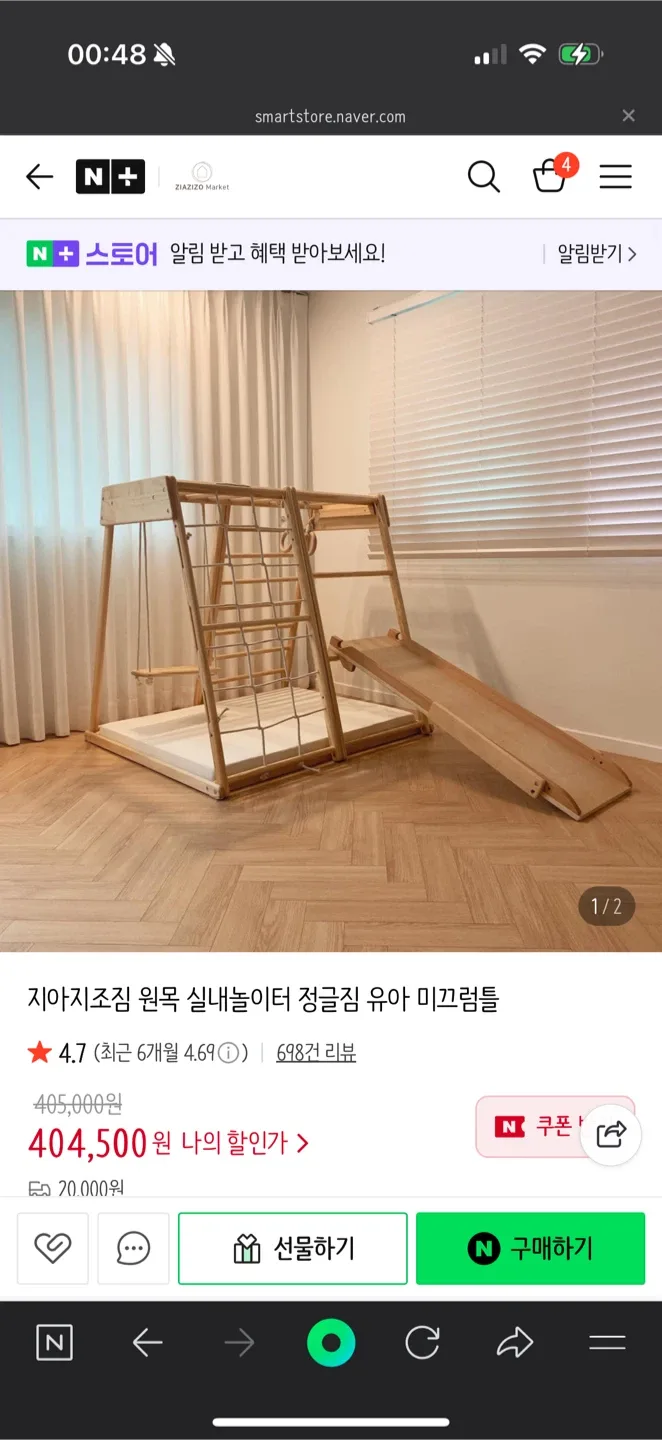Open the hamburger menu in header
Viewport: 662px width, 1440px height.
pyautogui.click(x=615, y=177)
